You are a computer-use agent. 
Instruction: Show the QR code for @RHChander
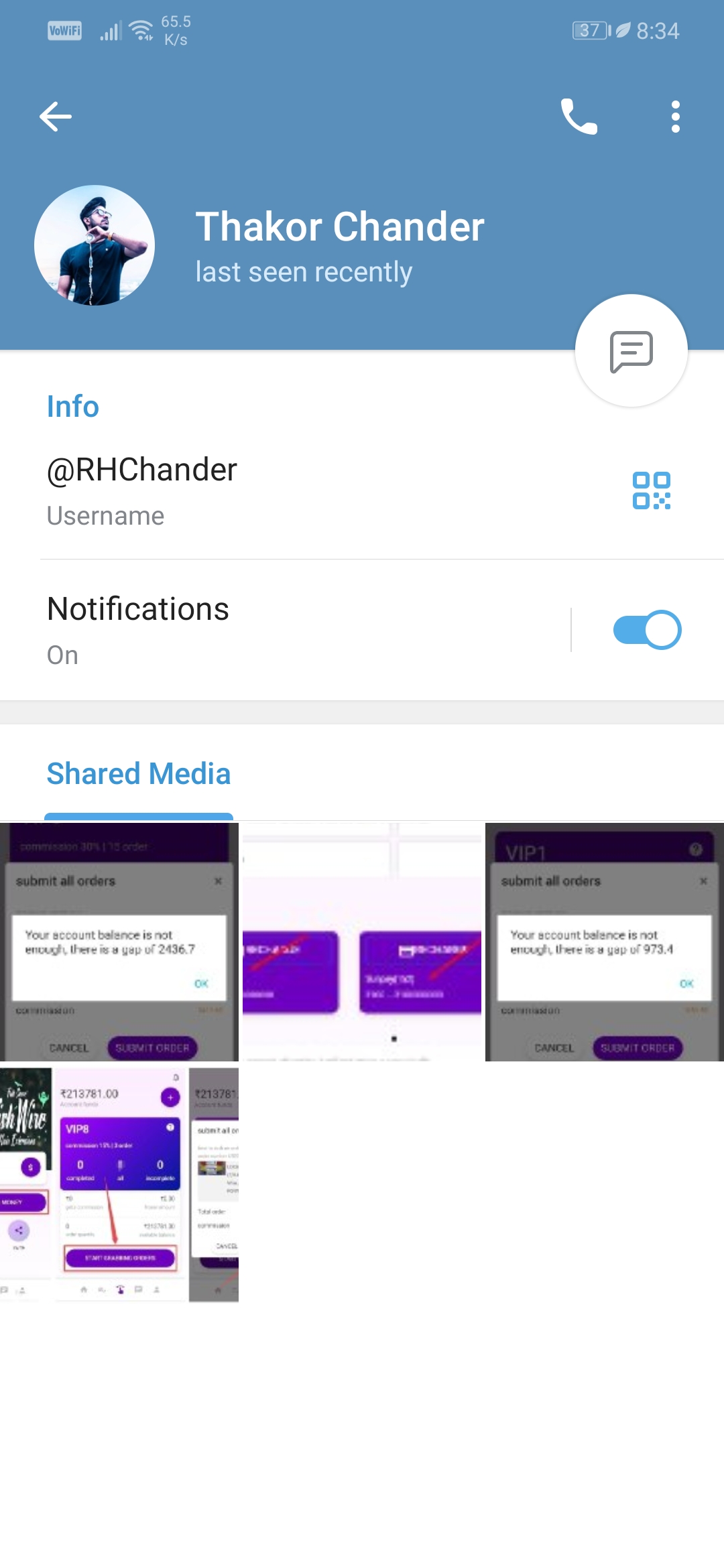pos(651,491)
